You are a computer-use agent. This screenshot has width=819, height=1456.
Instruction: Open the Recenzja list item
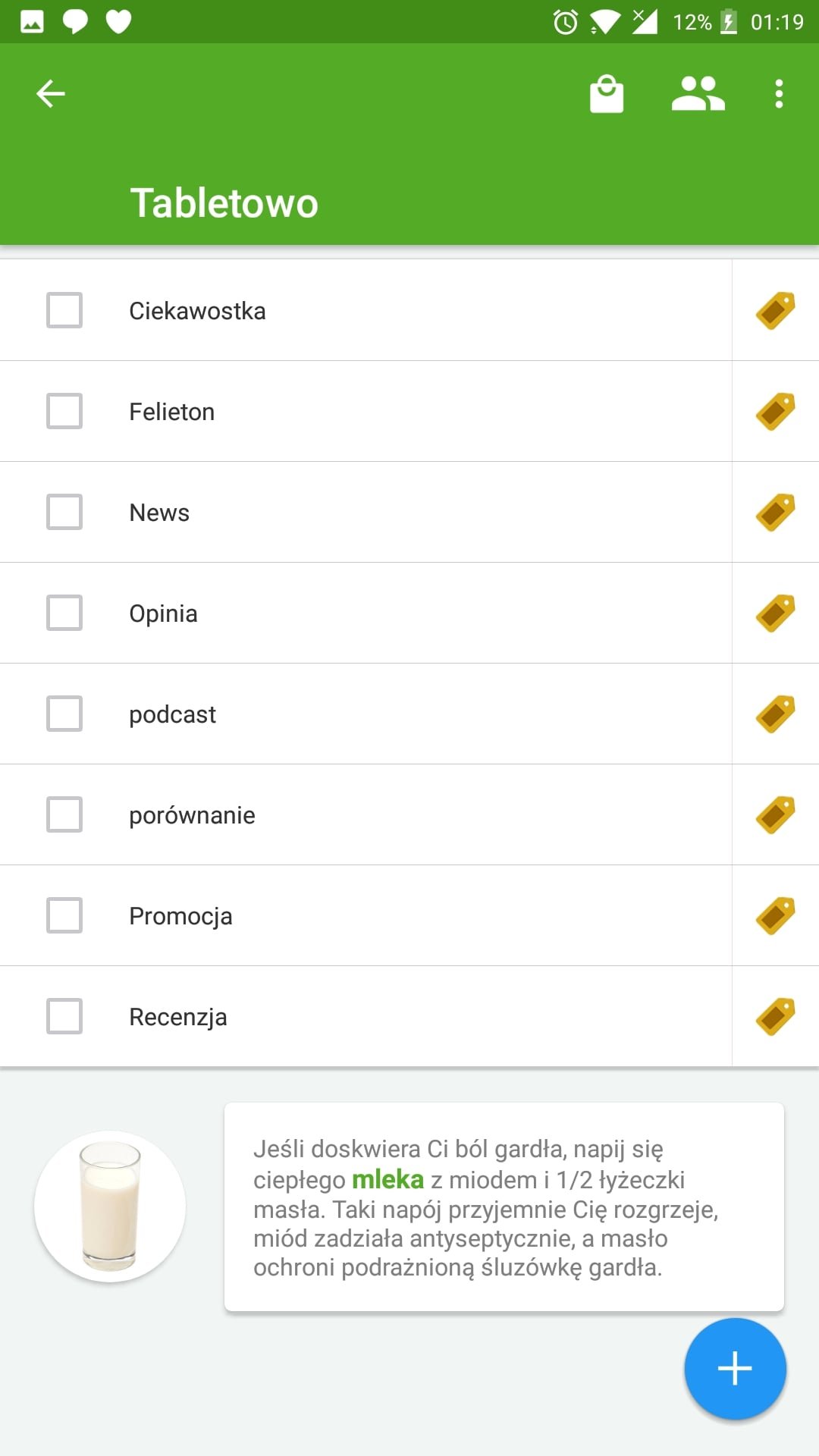point(366,1016)
